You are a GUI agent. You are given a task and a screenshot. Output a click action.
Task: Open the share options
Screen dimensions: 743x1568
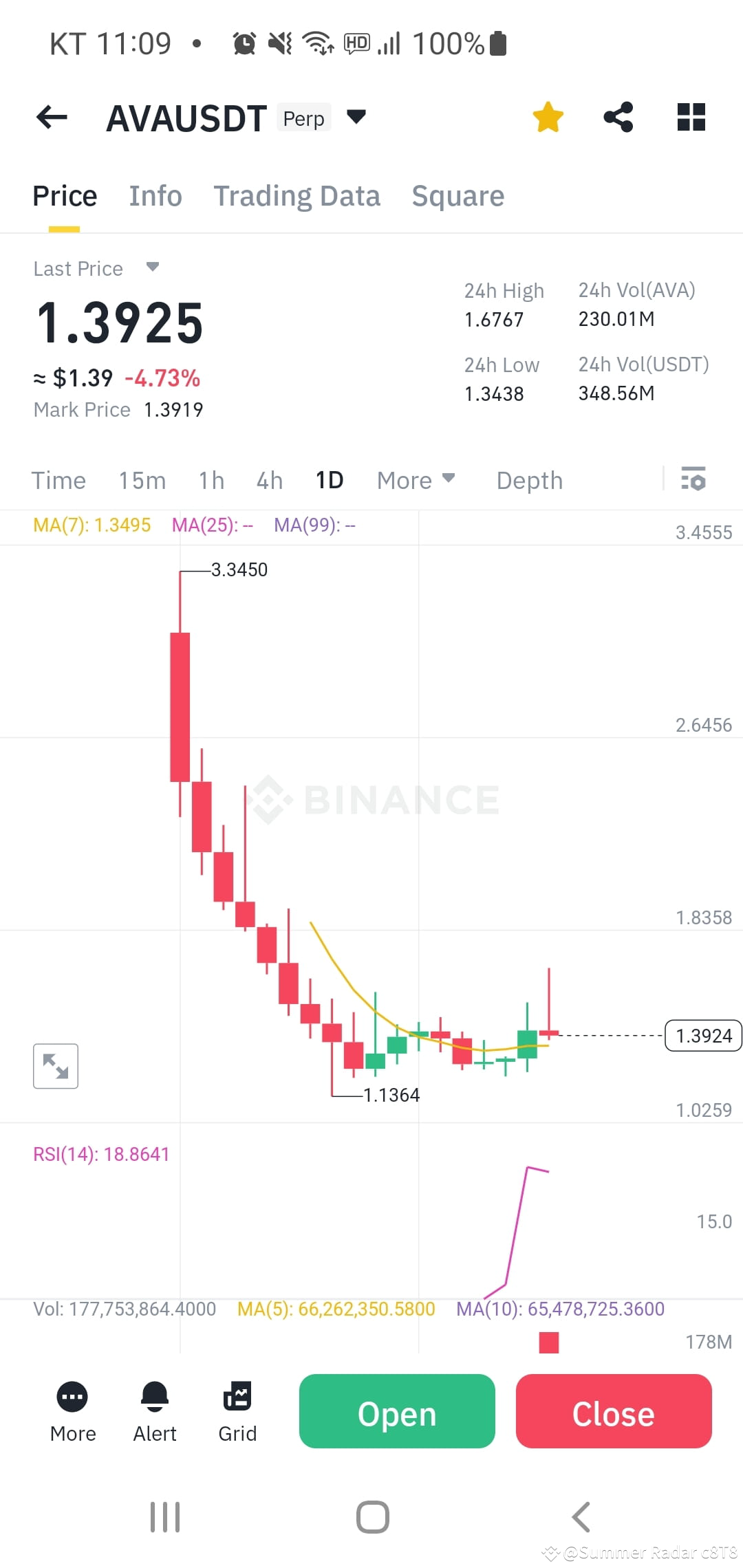pos(618,117)
